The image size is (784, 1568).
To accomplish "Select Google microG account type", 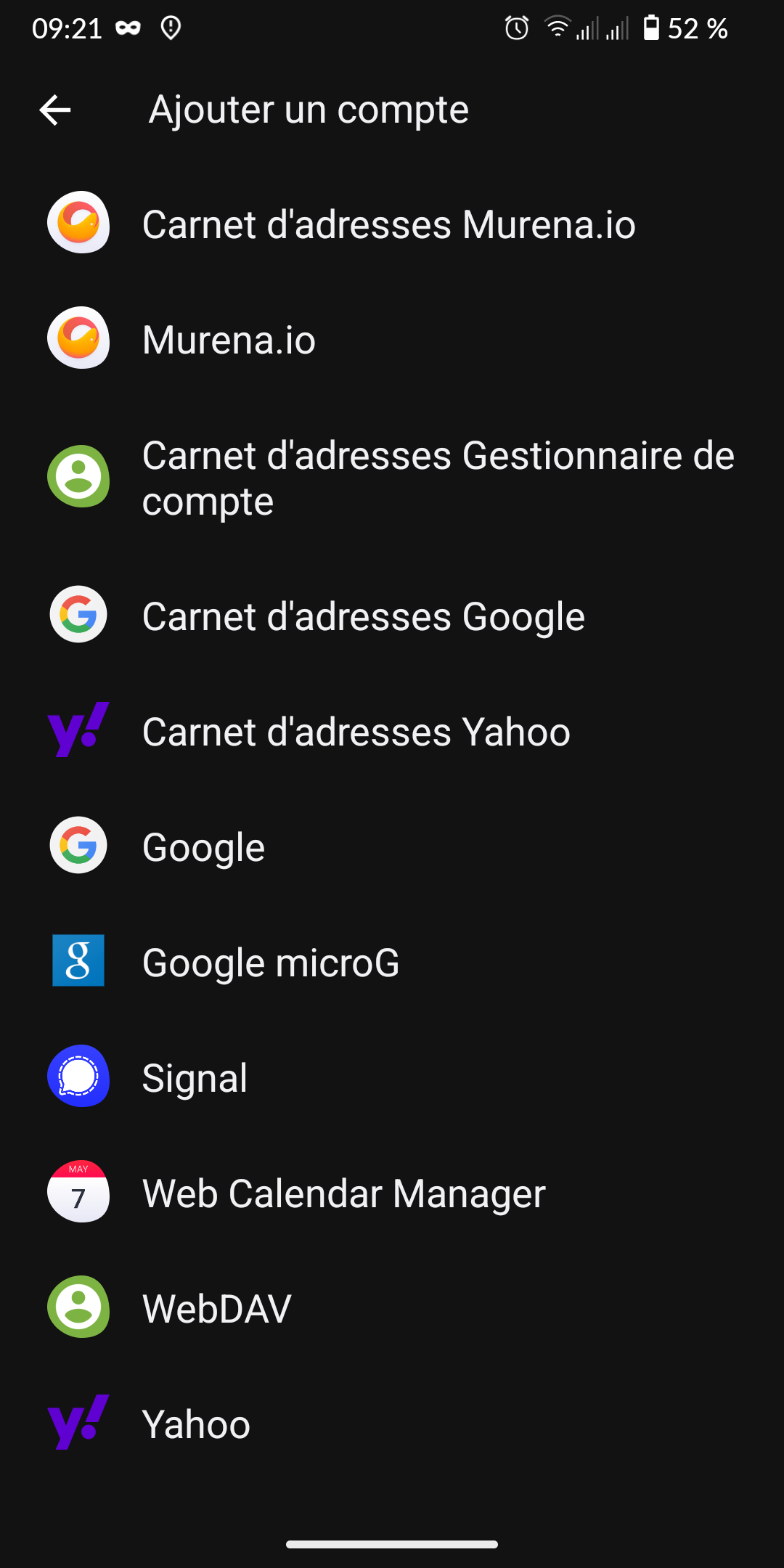I will (392, 962).
